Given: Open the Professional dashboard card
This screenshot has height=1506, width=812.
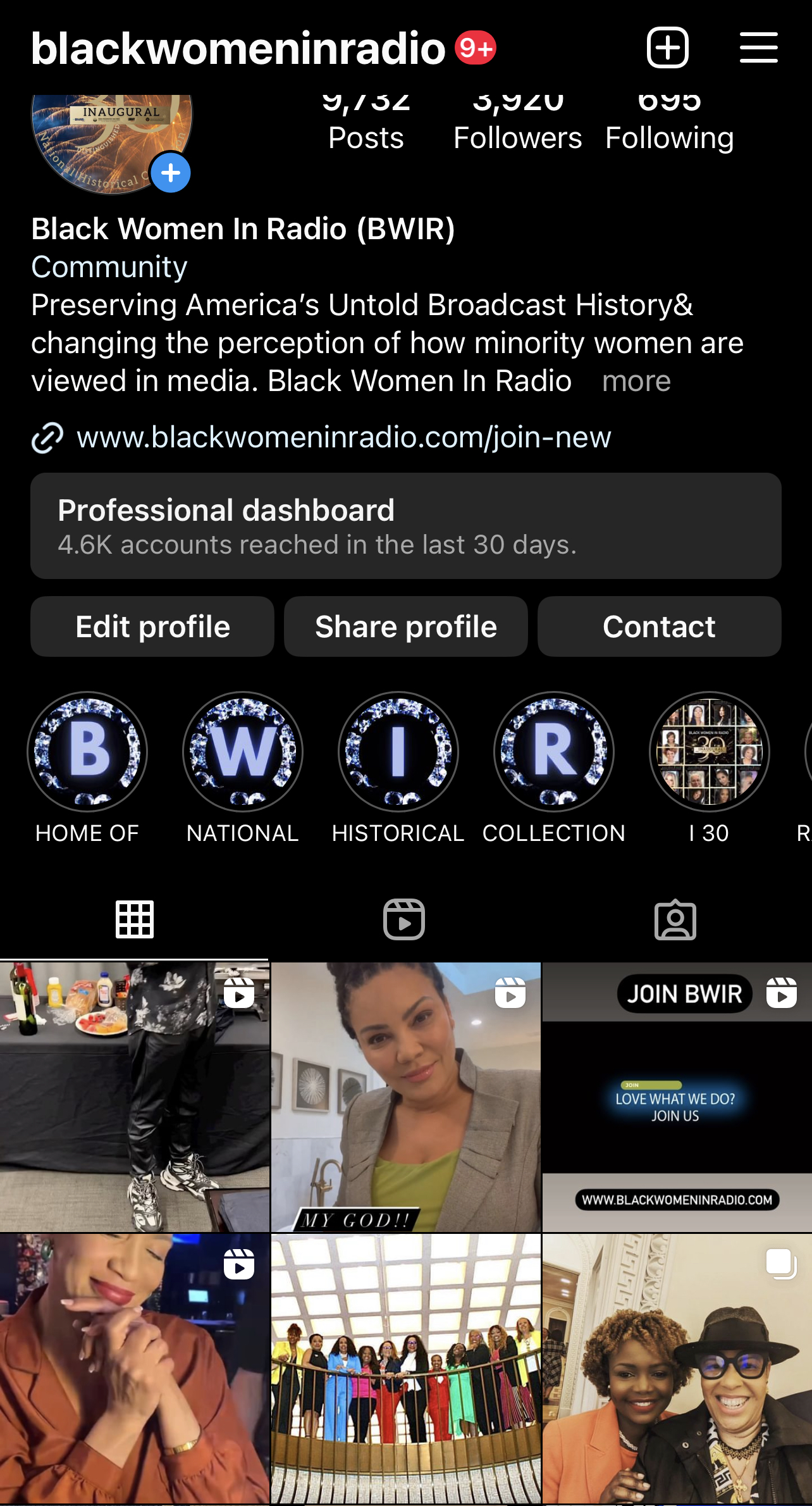Looking at the screenshot, I should click(x=406, y=526).
